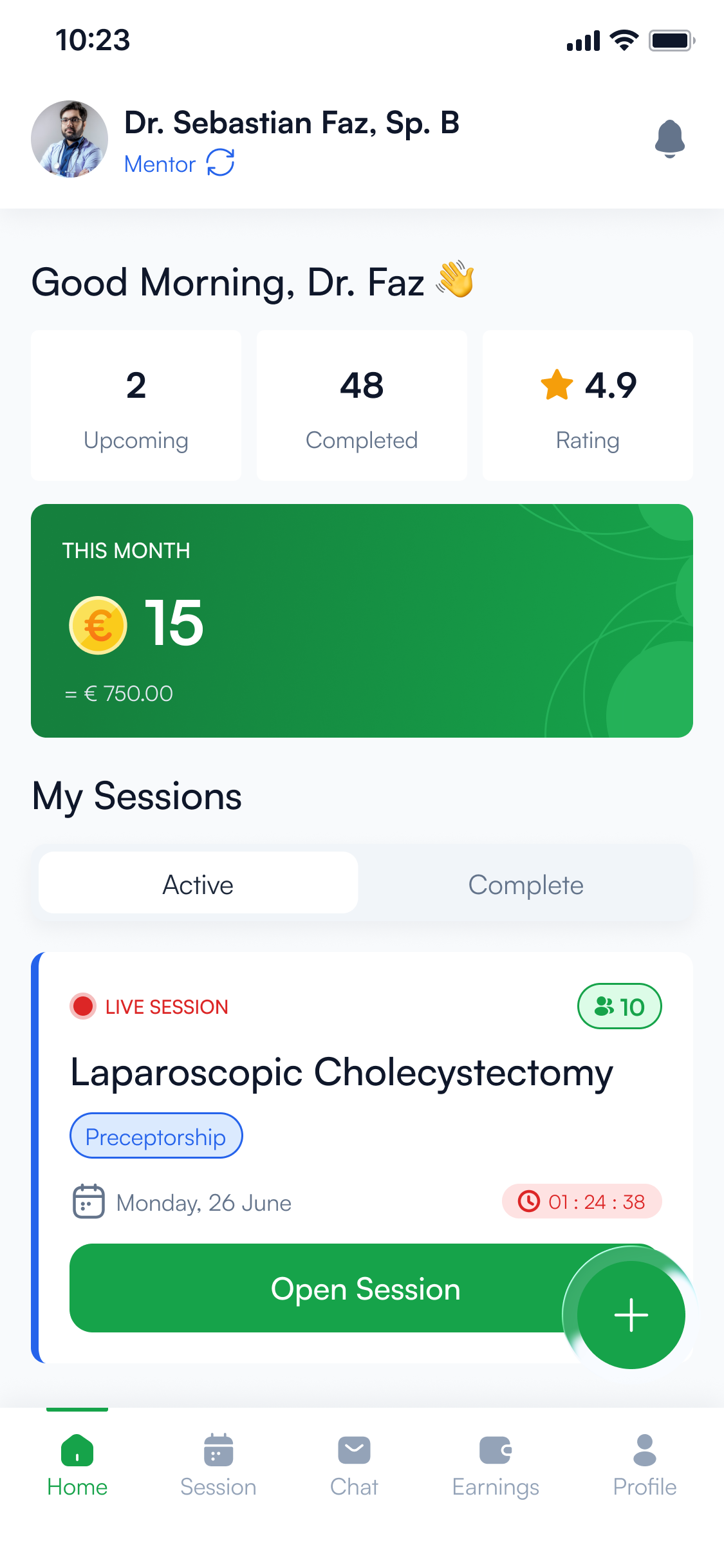The width and height of the screenshot is (724, 1568).
Task: Switch role with the Mentor refresh icon
Action: [x=220, y=162]
